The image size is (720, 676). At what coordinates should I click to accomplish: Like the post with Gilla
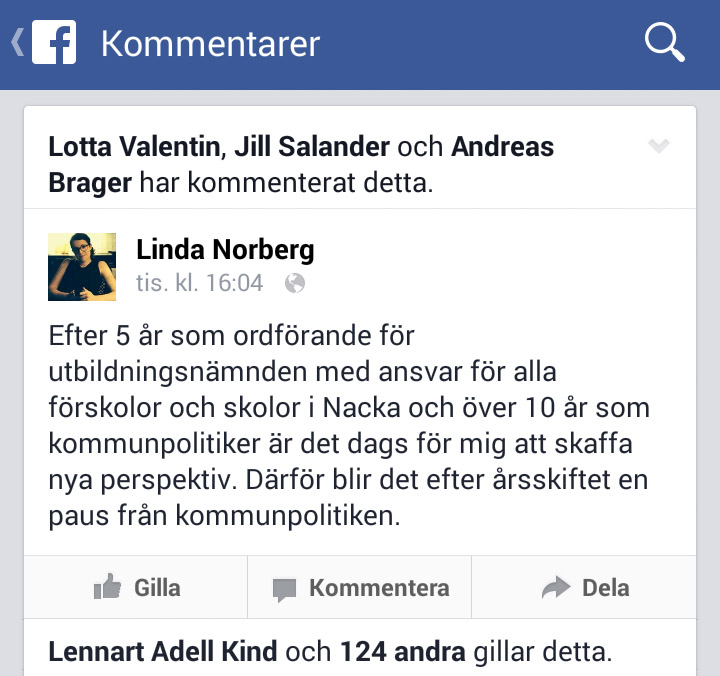pos(136,587)
